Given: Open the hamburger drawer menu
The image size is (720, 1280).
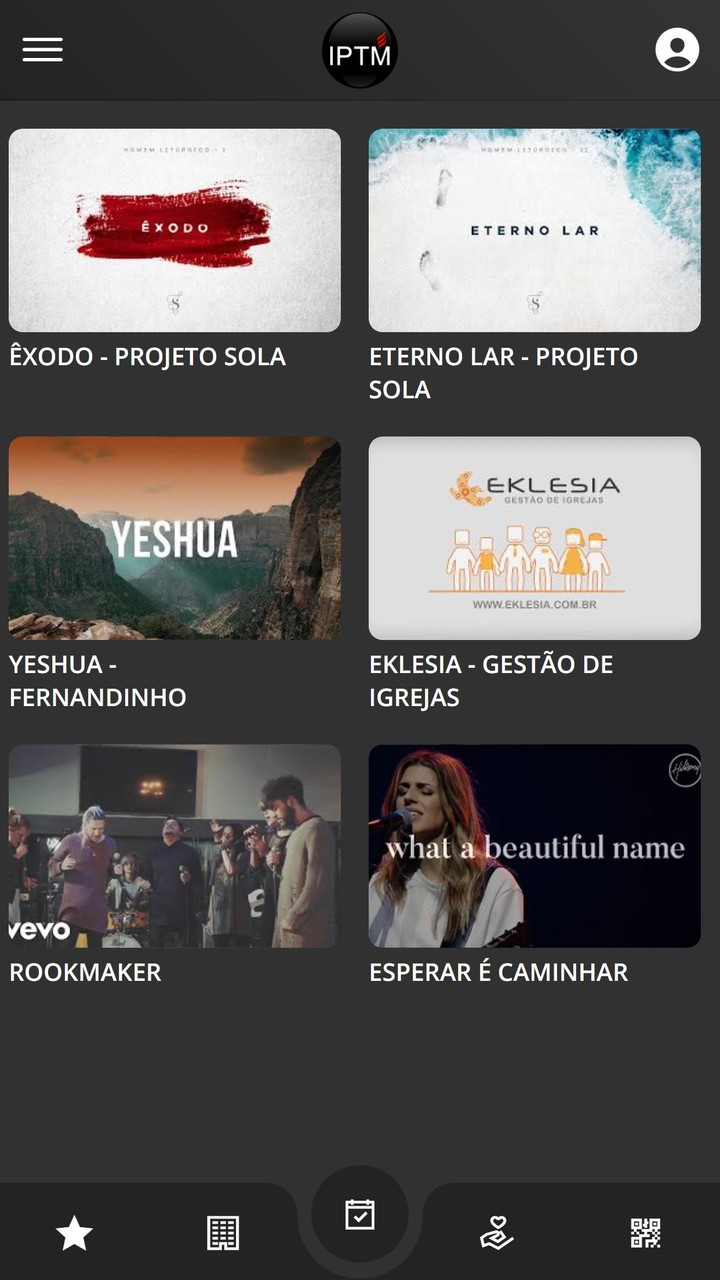Looking at the screenshot, I should [x=43, y=50].
